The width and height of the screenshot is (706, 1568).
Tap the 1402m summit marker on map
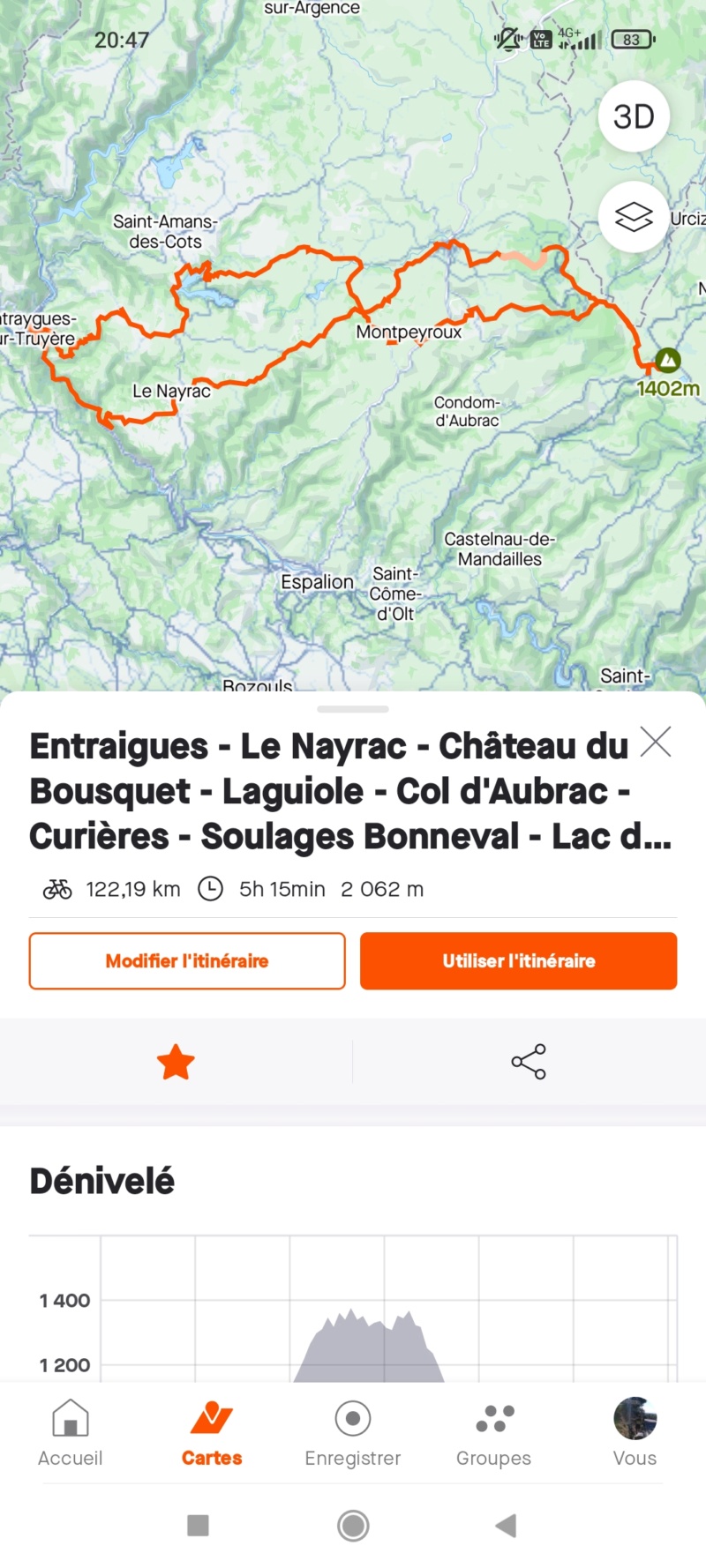tap(668, 360)
